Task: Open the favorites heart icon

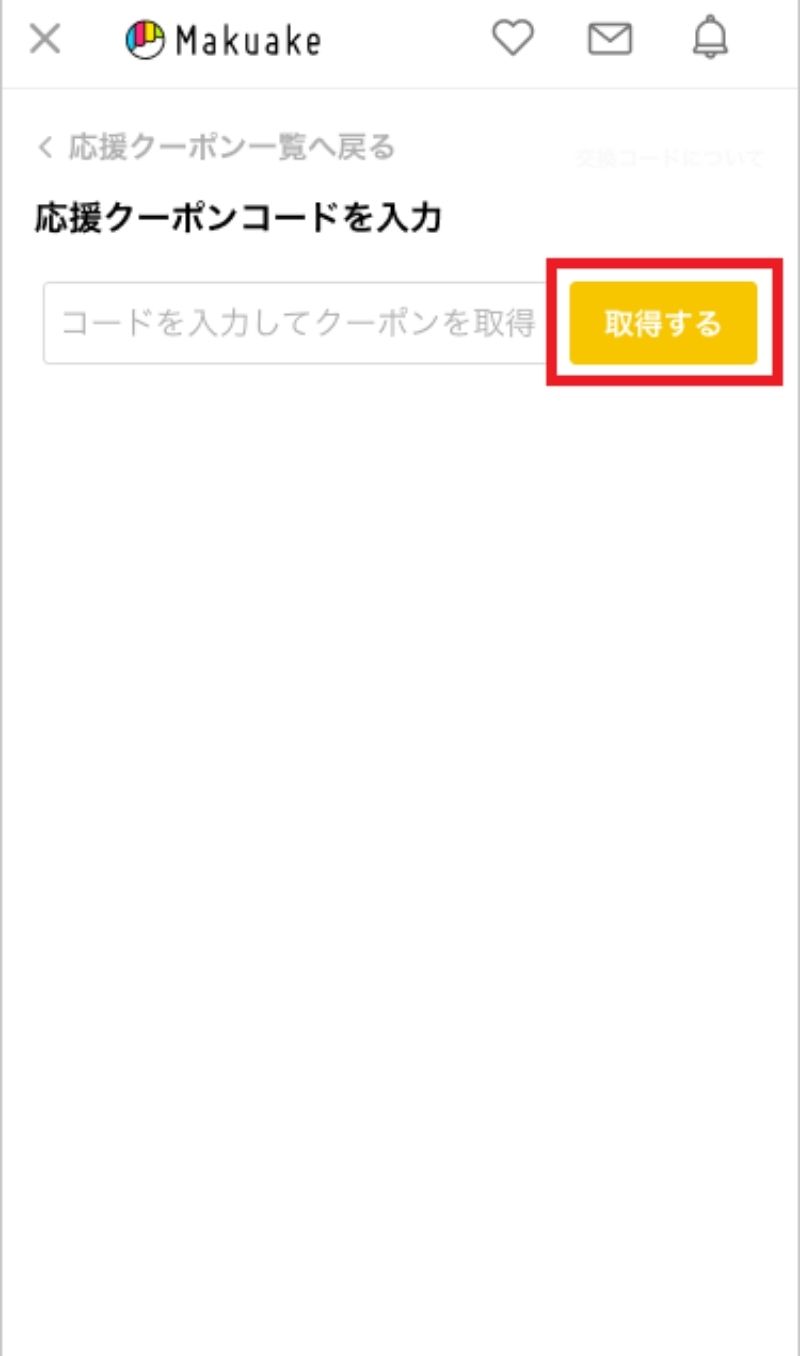Action: (513, 39)
